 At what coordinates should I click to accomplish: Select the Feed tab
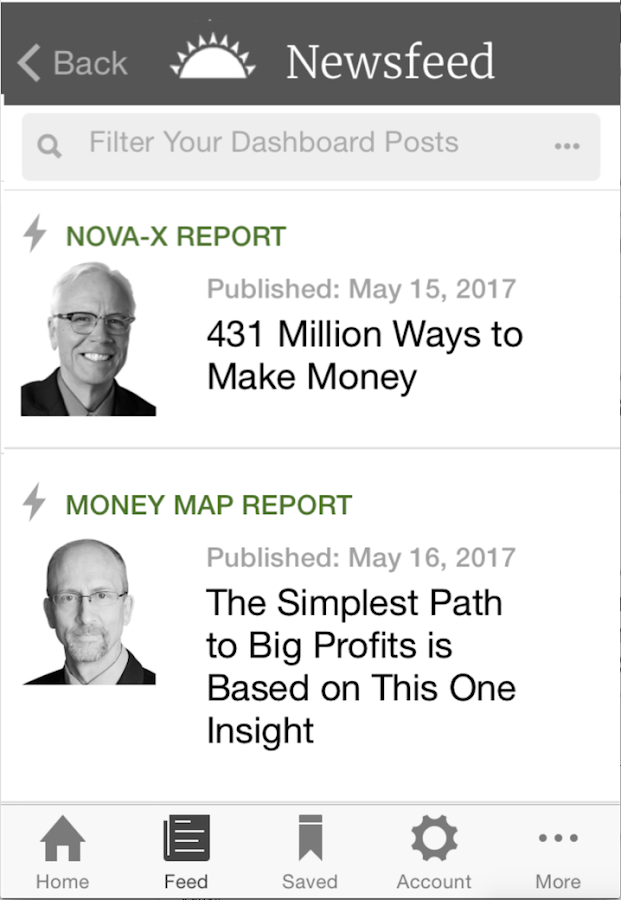pyautogui.click(x=186, y=852)
